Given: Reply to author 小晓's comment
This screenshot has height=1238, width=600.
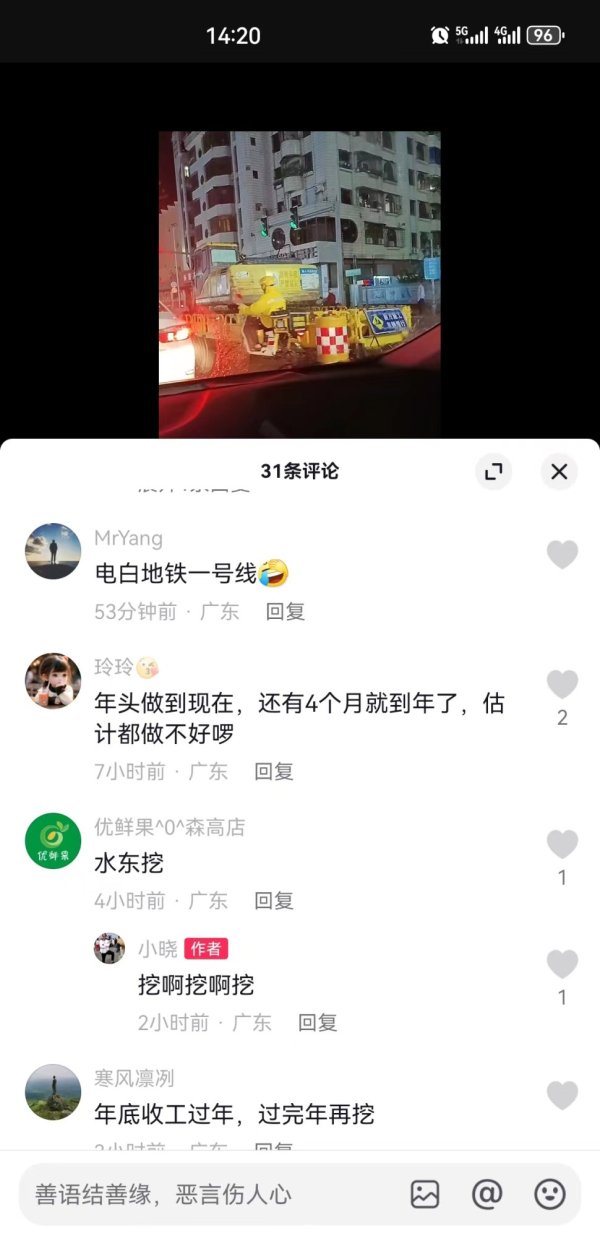Looking at the screenshot, I should (317, 1023).
